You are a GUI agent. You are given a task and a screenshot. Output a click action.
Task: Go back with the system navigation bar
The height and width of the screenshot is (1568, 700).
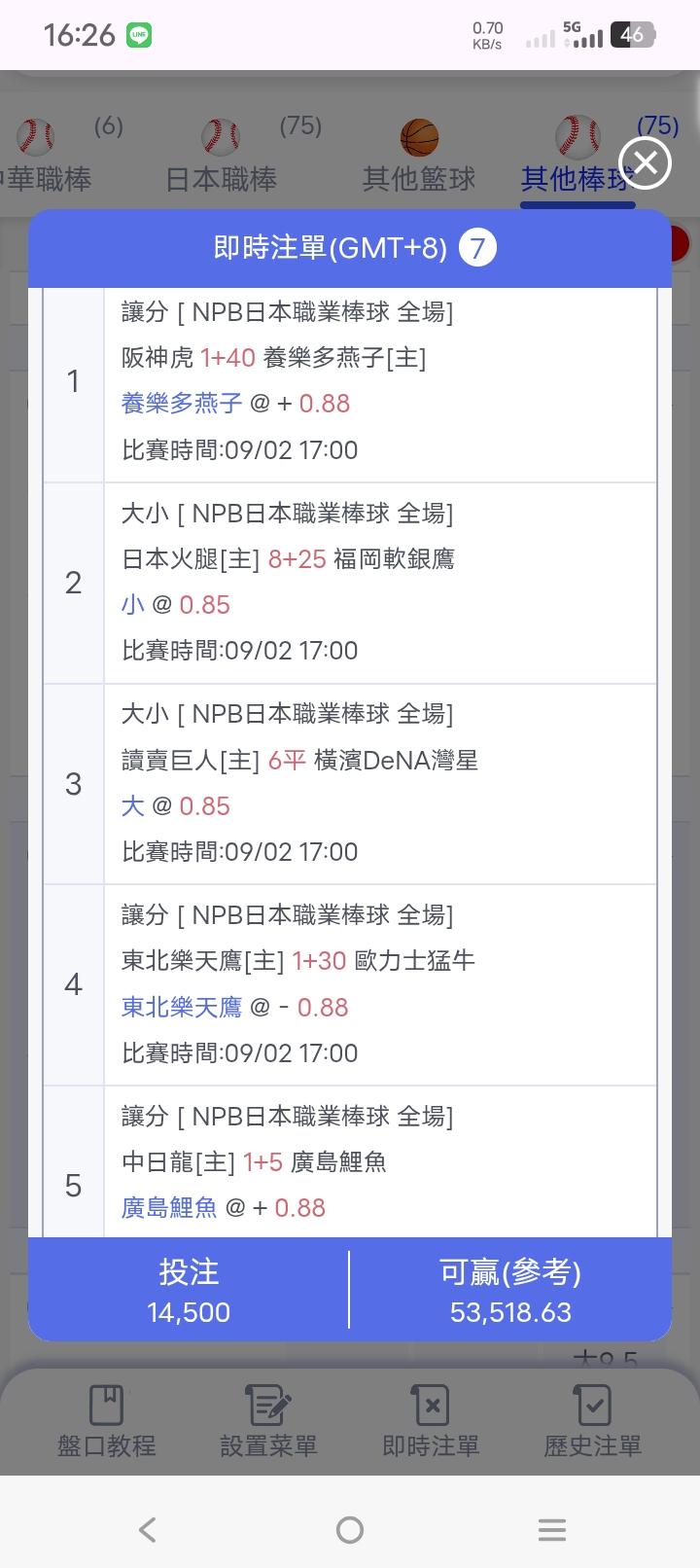pyautogui.click(x=148, y=1530)
